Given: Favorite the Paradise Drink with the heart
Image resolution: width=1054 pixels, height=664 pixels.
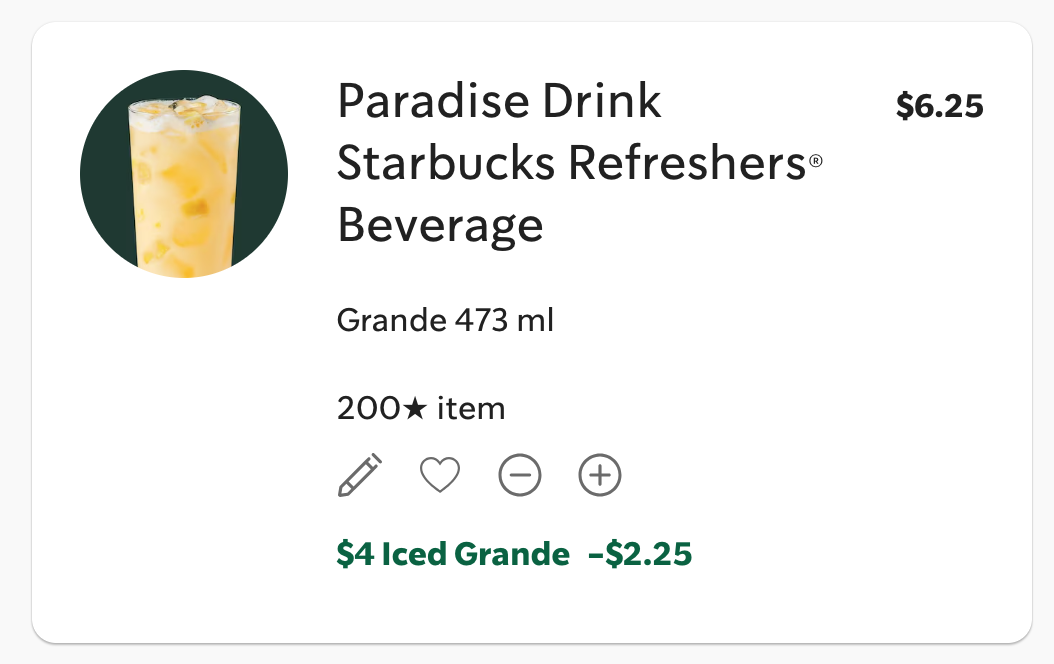Looking at the screenshot, I should 439,475.
